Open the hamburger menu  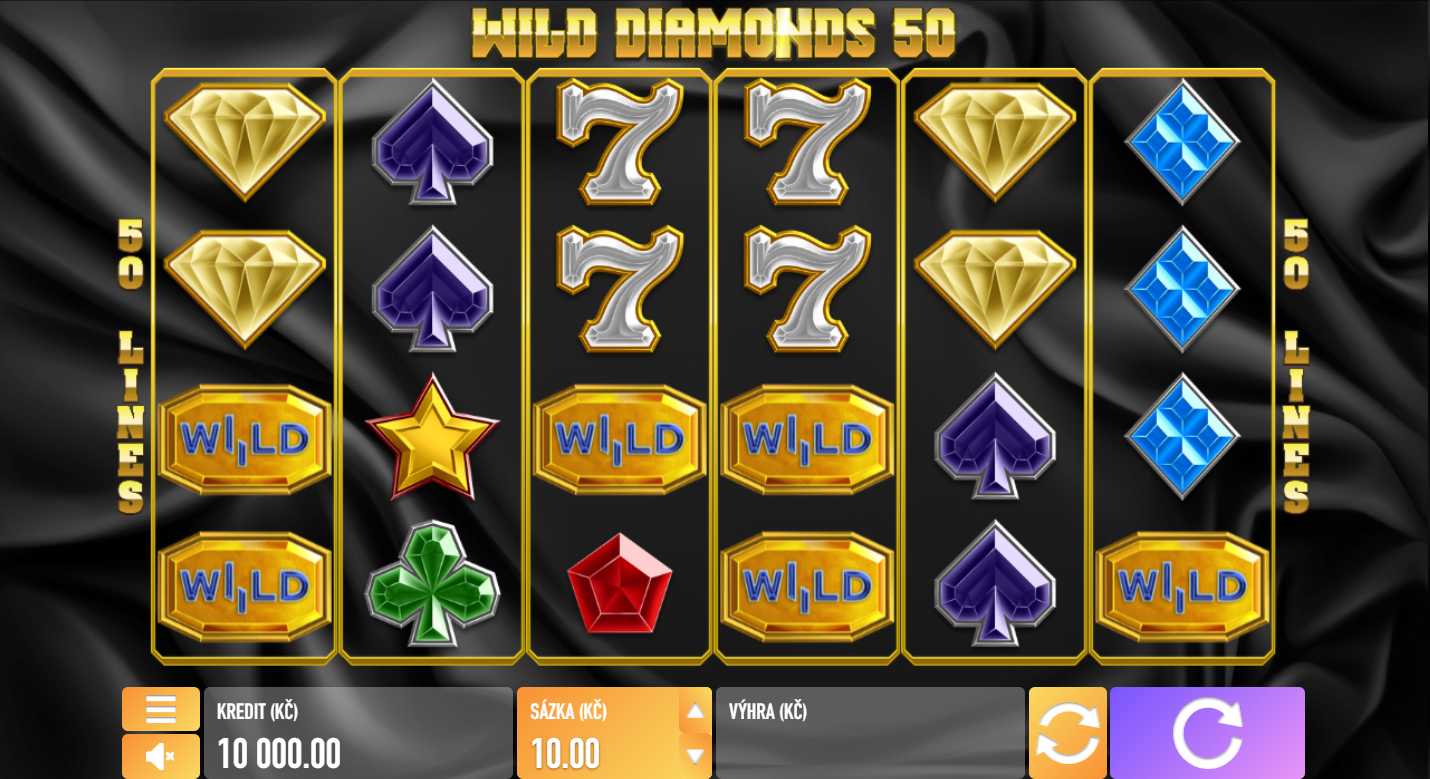point(160,709)
